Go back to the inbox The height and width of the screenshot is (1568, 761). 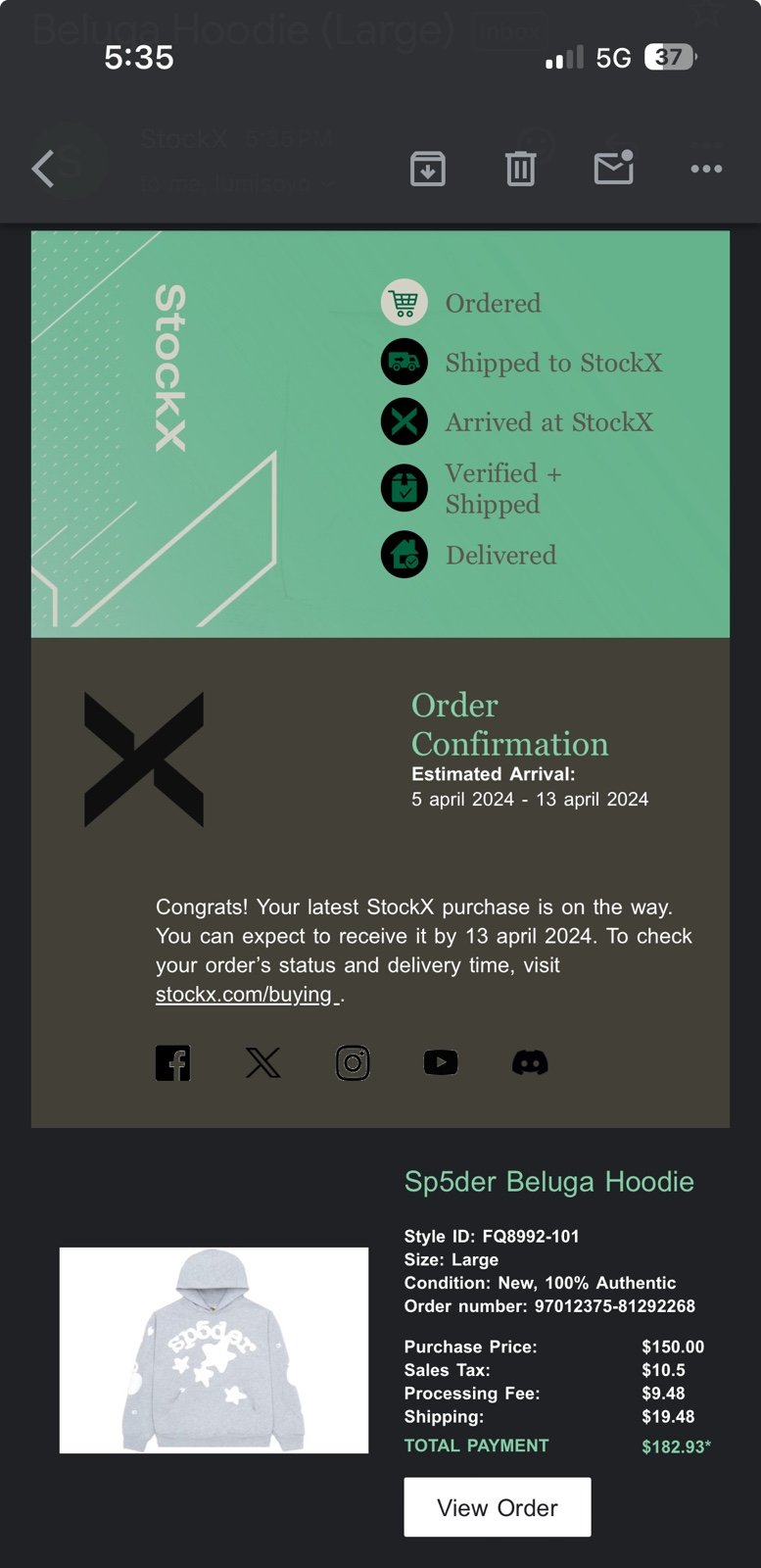(43, 169)
